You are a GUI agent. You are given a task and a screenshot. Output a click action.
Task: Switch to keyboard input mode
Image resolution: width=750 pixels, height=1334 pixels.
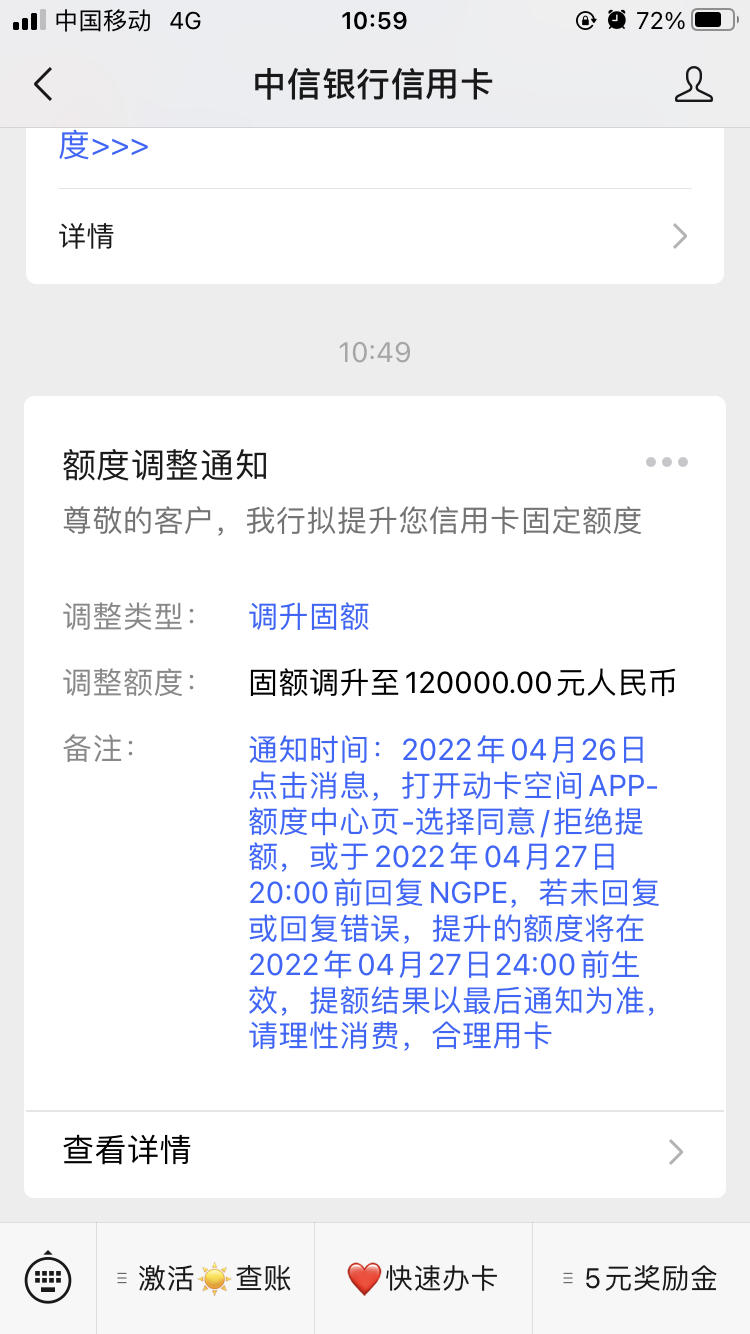click(48, 1278)
